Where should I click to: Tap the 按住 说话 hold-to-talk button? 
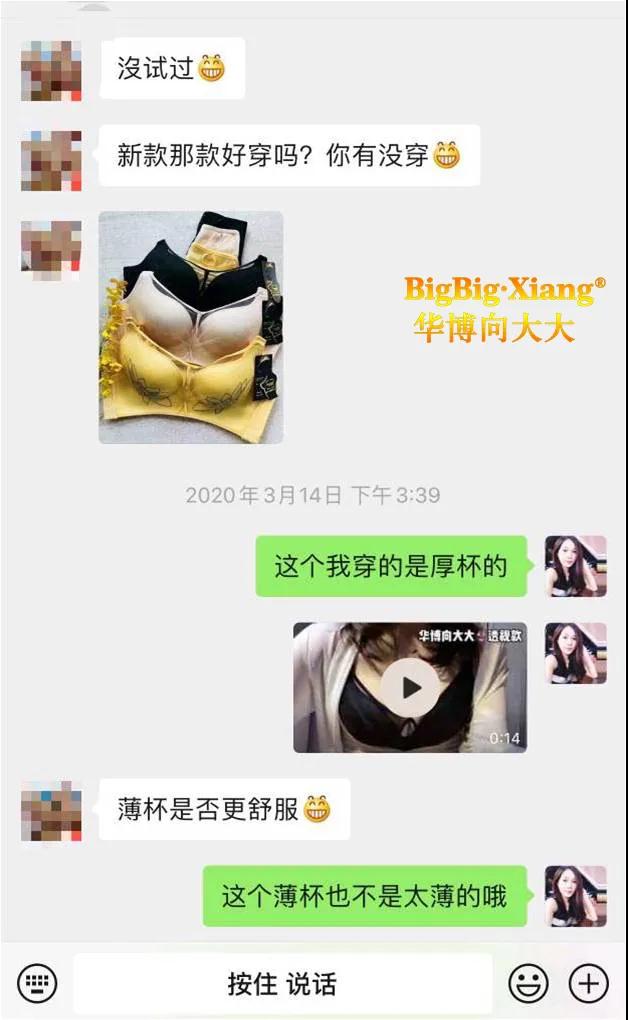pyautogui.click(x=282, y=983)
